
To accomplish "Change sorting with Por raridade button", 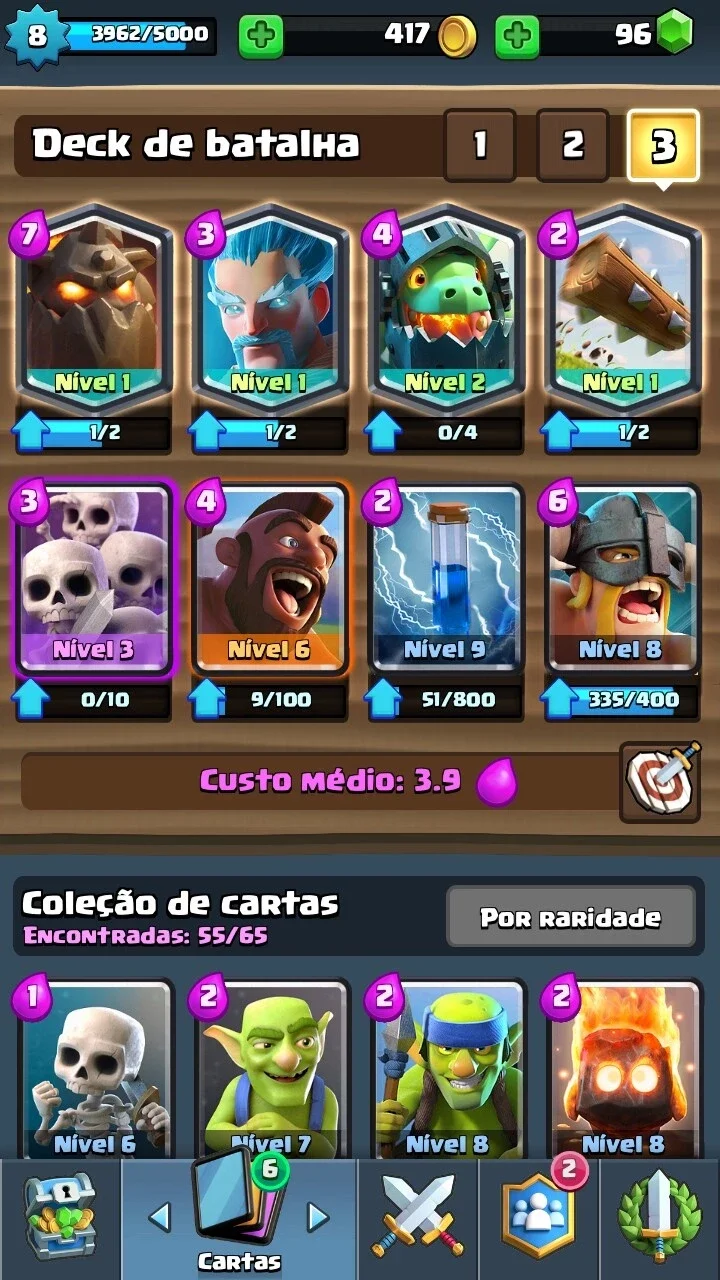I will (570, 917).
